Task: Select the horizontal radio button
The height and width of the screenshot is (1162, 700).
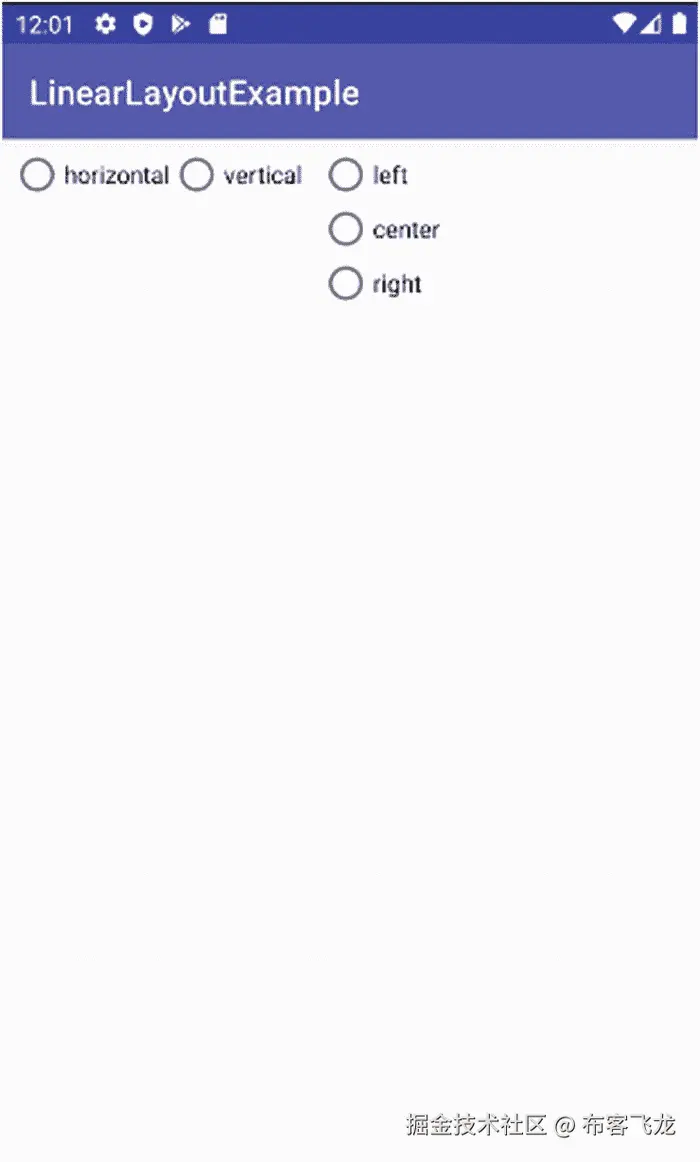Action: pos(37,175)
